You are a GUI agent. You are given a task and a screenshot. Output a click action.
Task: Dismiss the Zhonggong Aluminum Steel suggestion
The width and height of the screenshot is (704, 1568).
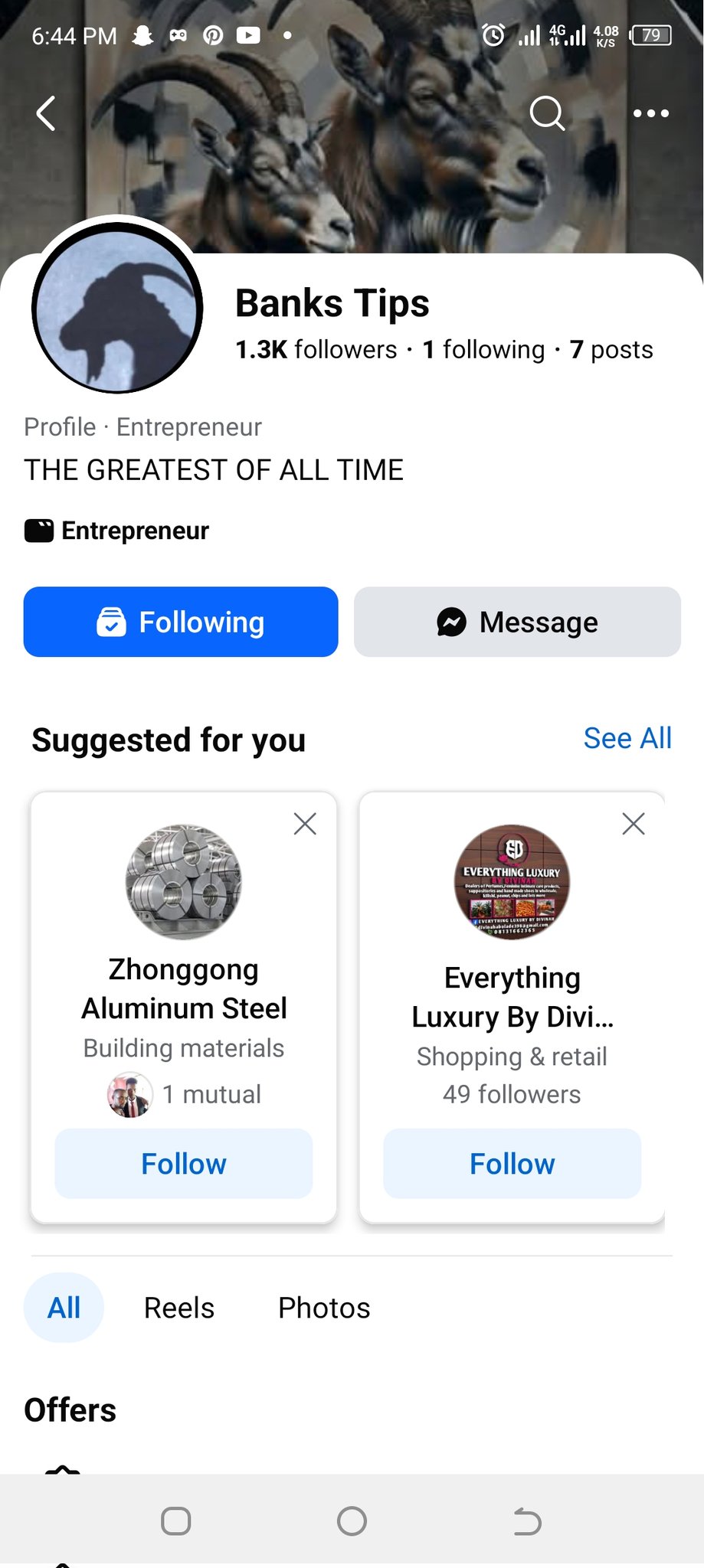tap(305, 824)
